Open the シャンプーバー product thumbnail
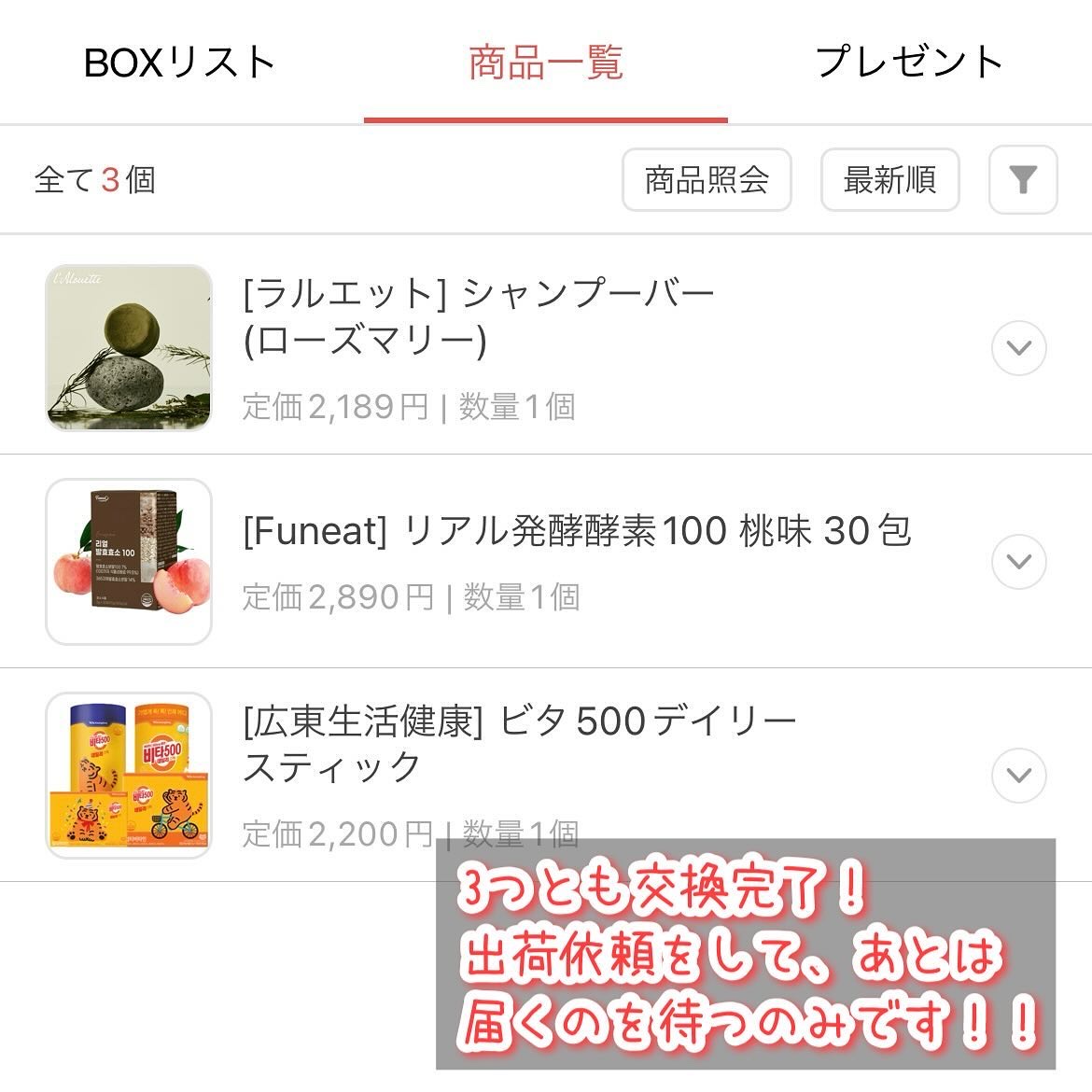Screen dimensions: 1092x1092 (x=129, y=348)
